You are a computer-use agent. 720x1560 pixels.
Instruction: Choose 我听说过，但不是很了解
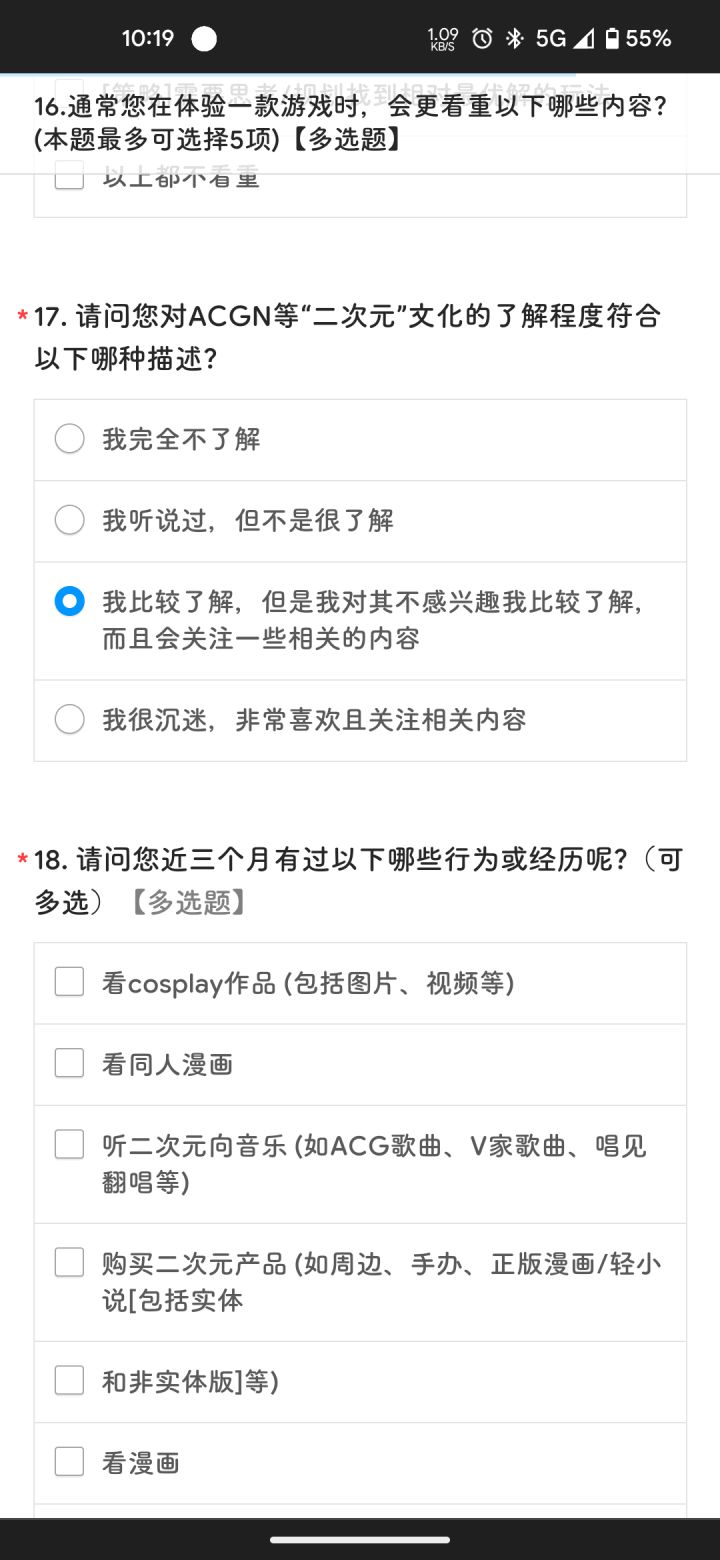pyautogui.click(x=360, y=521)
